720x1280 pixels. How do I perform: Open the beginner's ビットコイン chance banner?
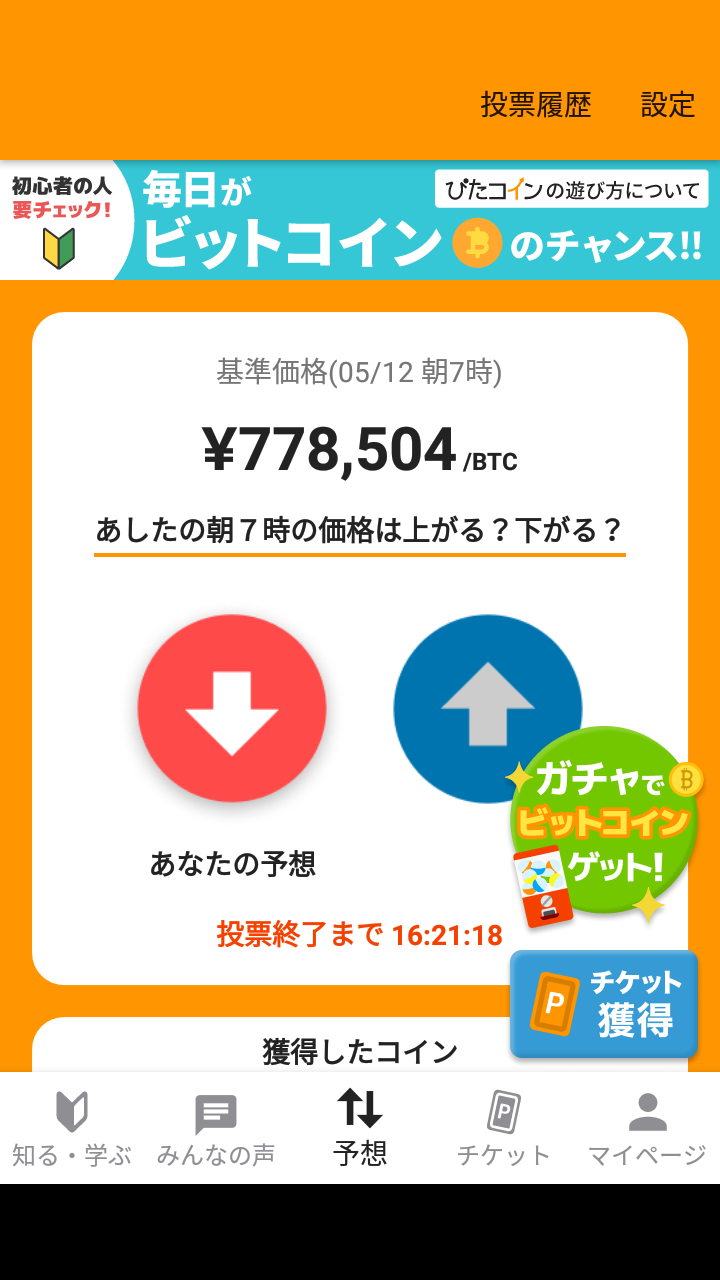(360, 220)
